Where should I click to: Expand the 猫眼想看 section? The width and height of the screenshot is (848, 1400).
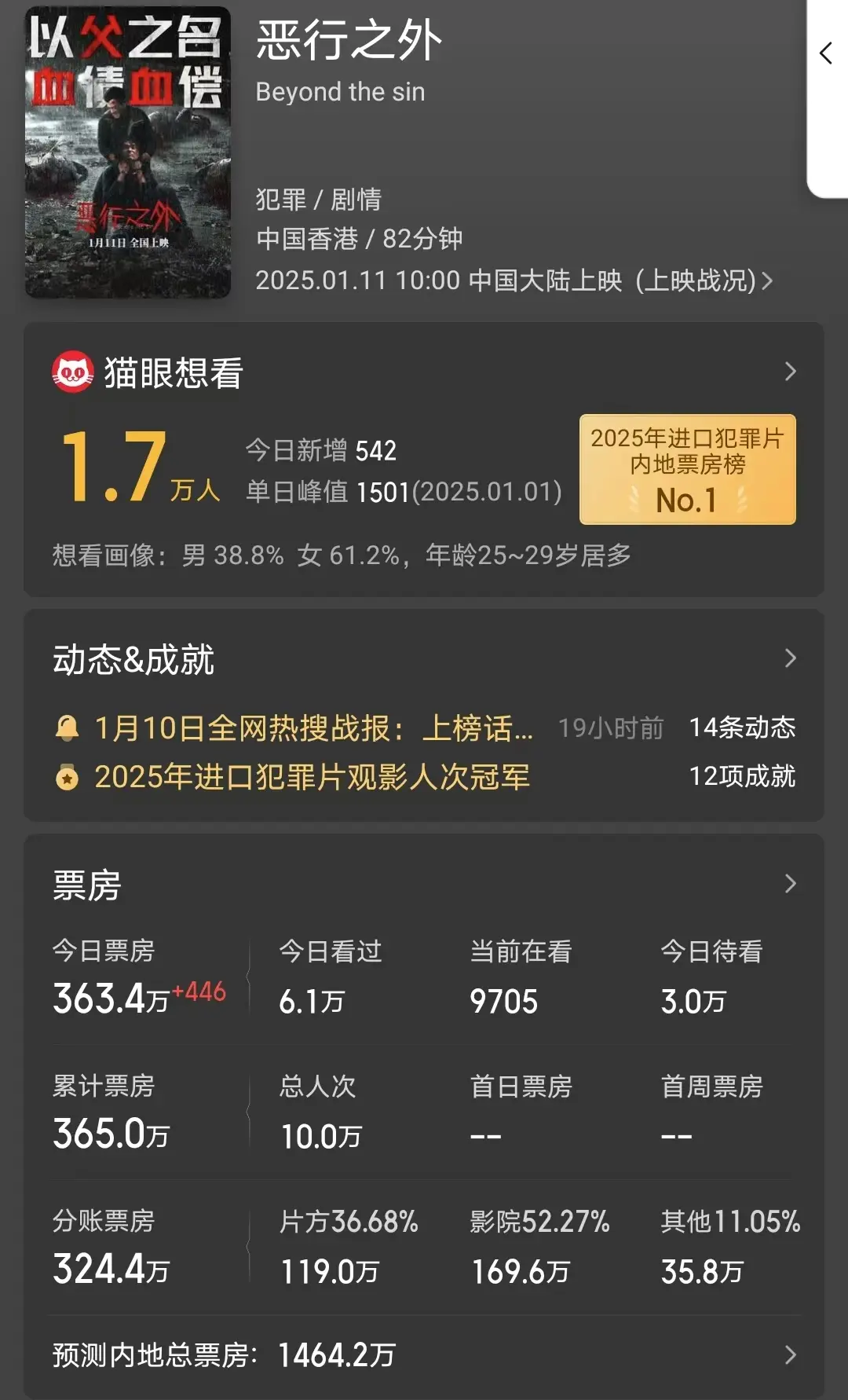790,372
